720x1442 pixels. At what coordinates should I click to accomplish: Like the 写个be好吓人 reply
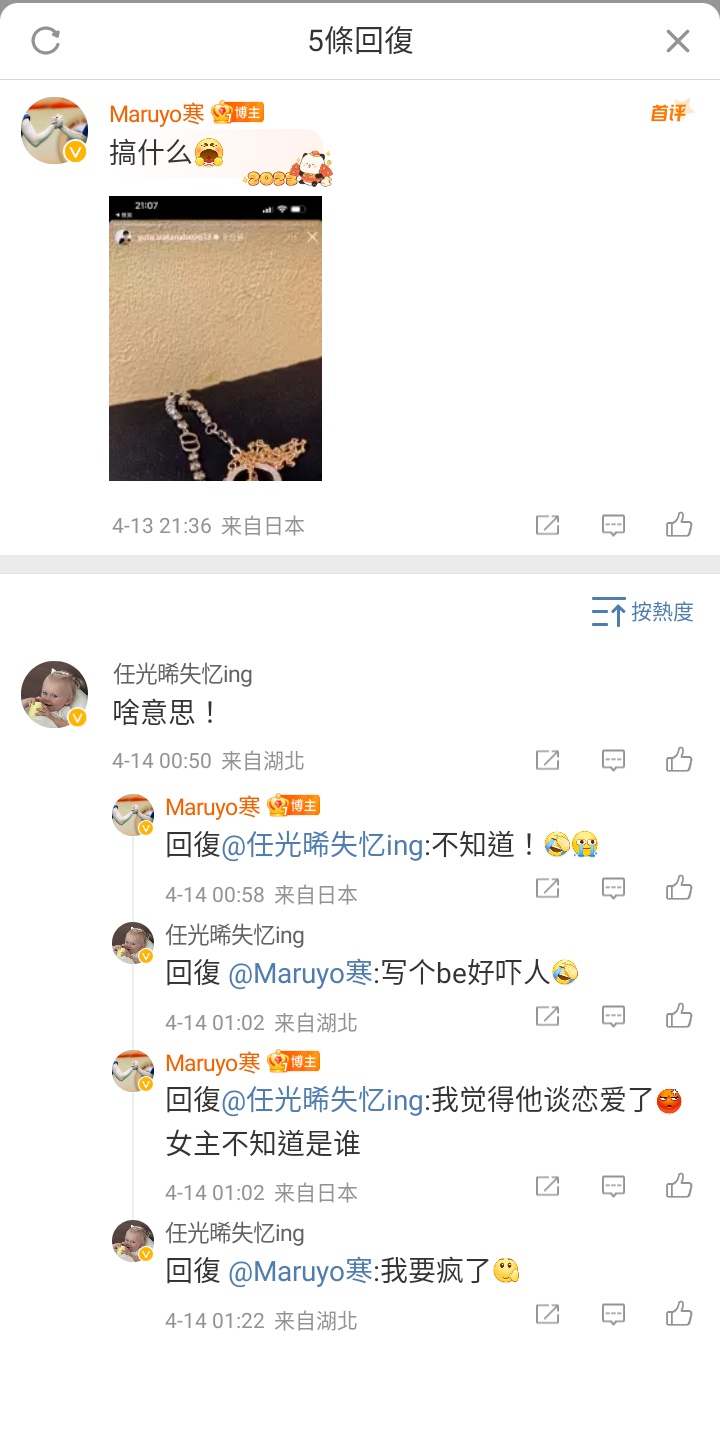pyautogui.click(x=679, y=1016)
